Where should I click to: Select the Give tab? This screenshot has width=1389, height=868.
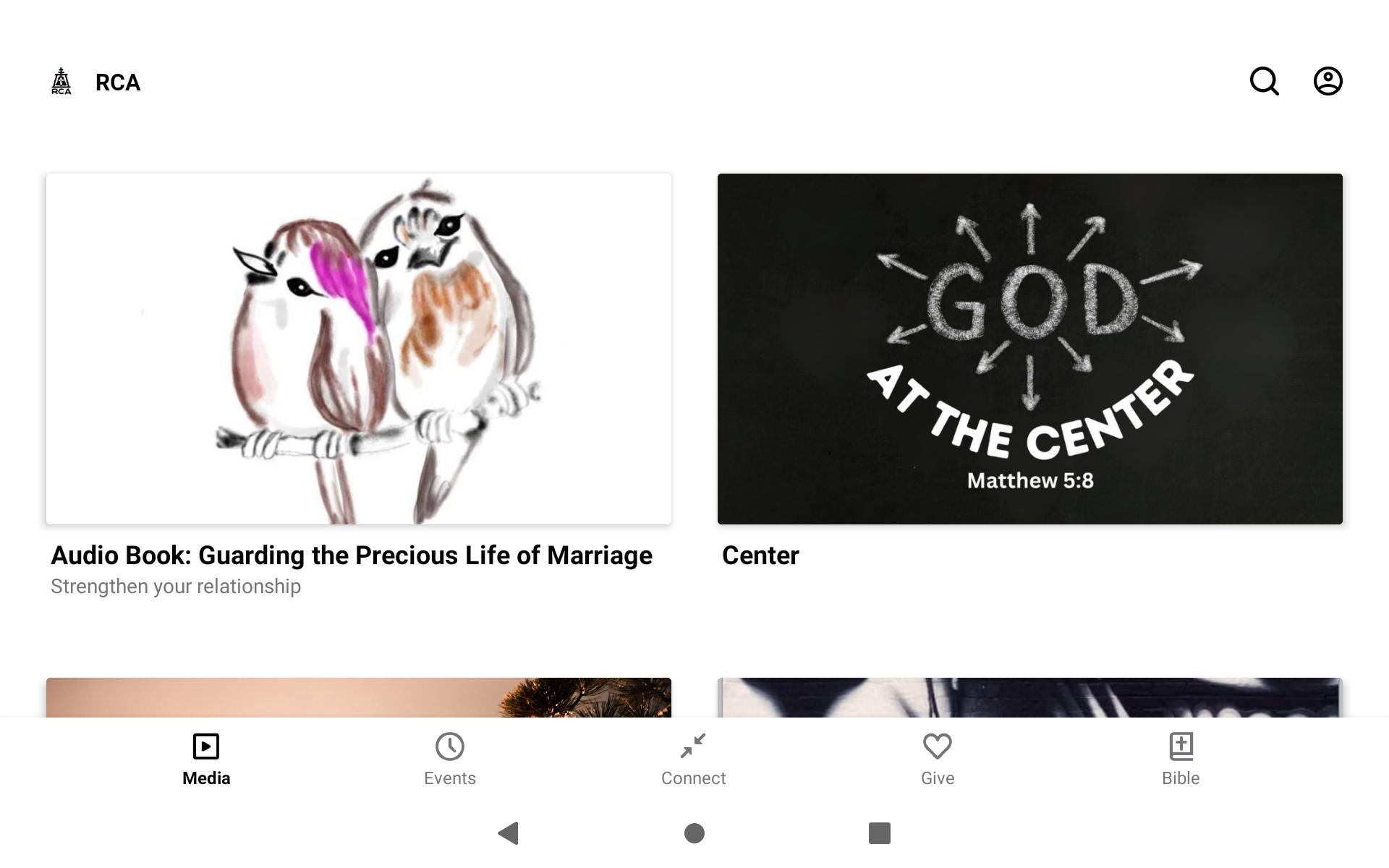tap(938, 758)
